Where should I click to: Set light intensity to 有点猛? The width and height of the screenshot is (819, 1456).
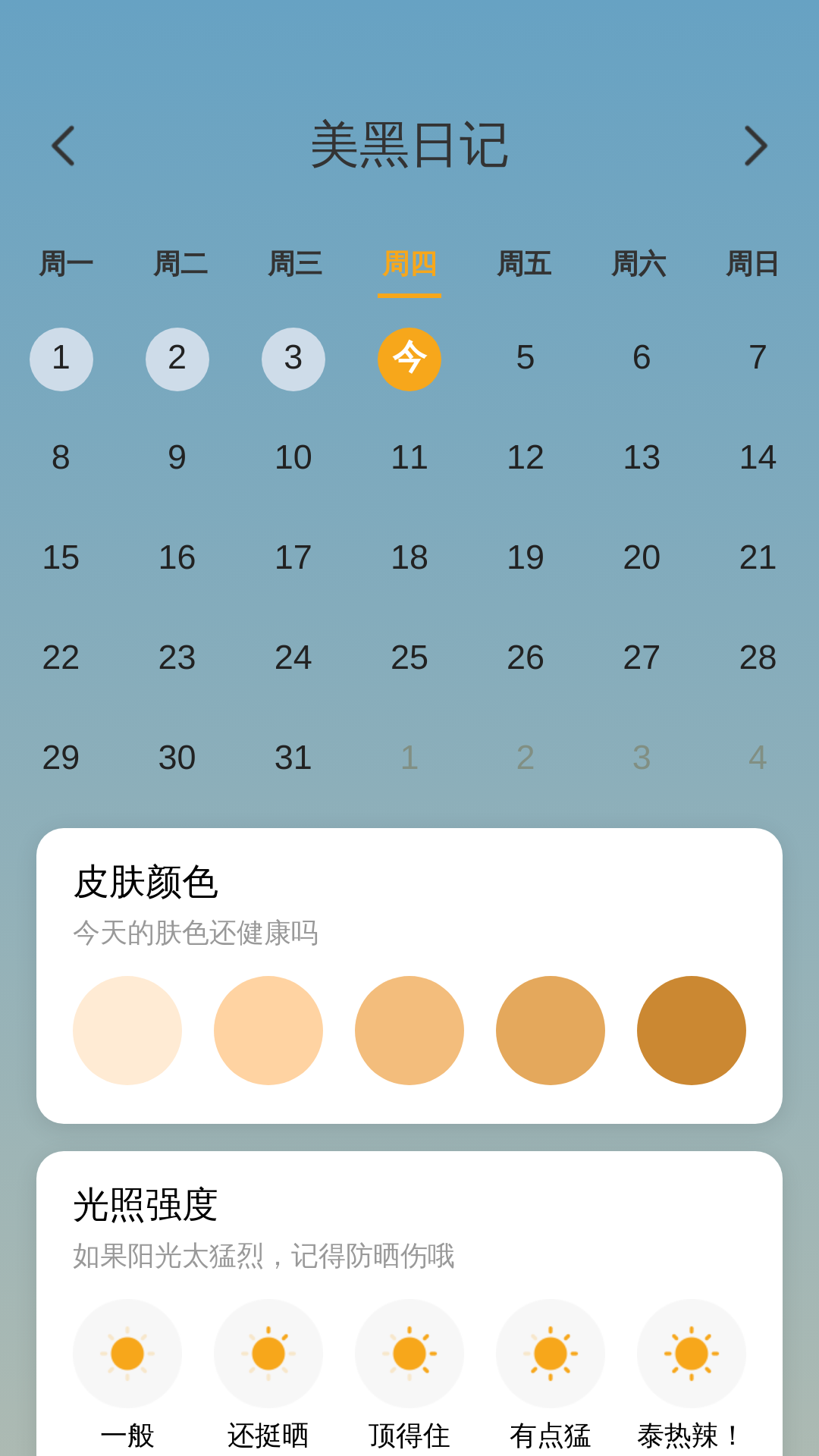551,1354
